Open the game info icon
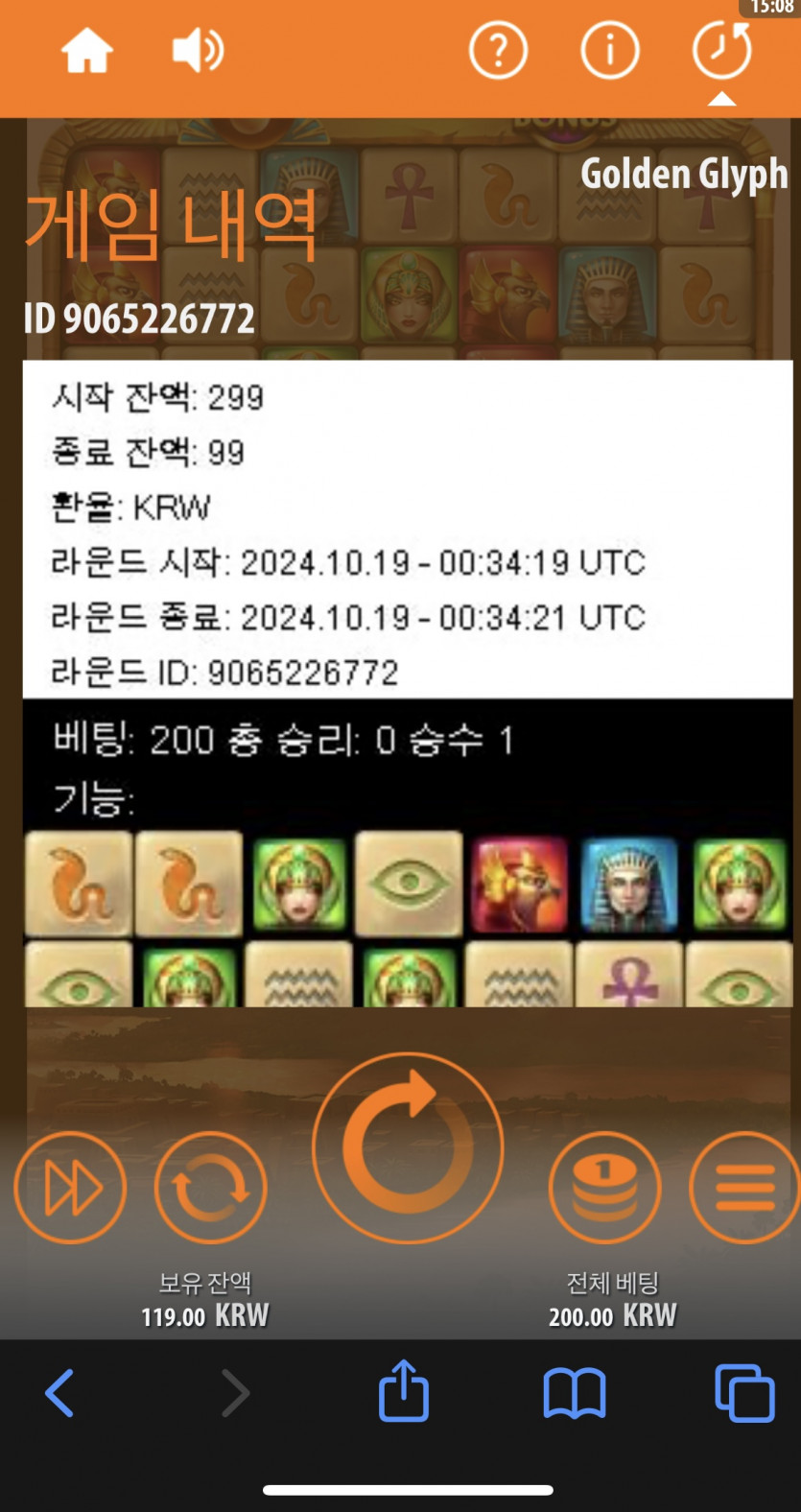 [609, 50]
